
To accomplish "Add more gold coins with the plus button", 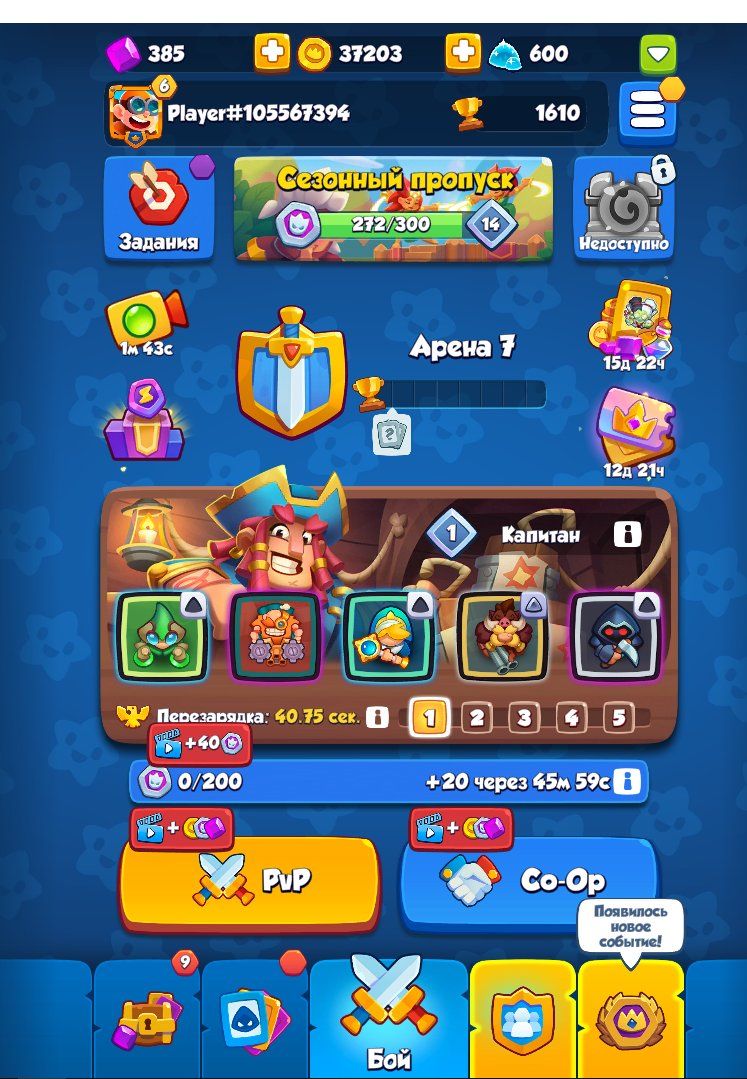I will [x=271, y=53].
